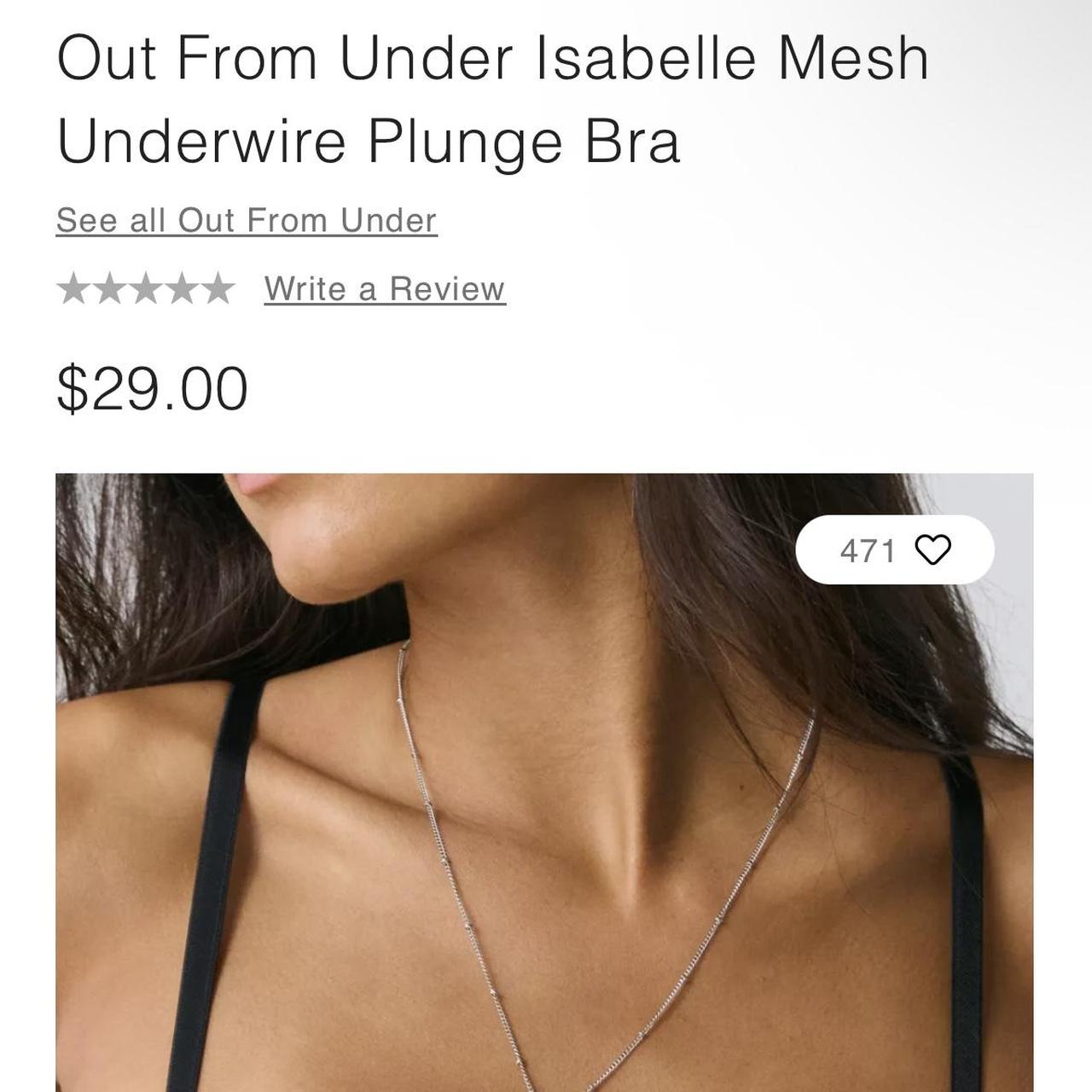
Task: Open the star rating reviews
Action: (x=145, y=289)
